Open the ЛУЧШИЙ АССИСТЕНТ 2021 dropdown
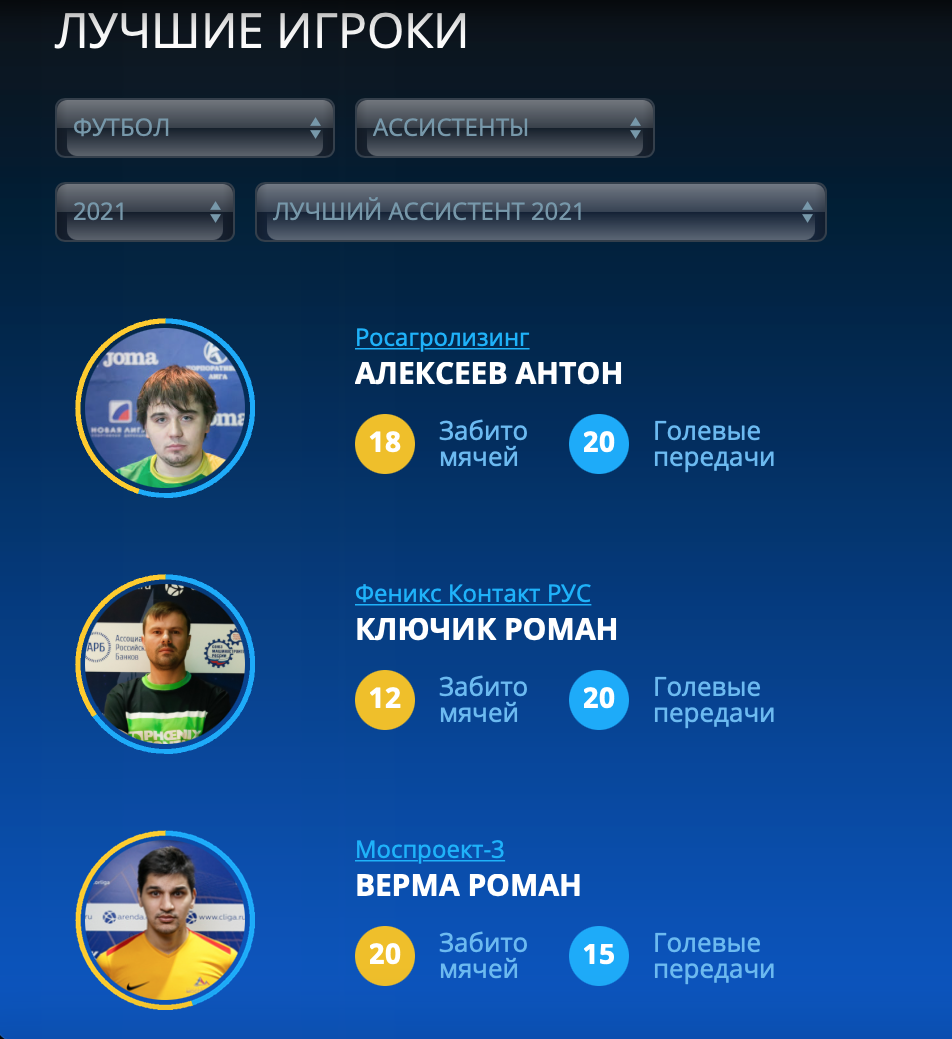Viewport: 952px width, 1039px height. [540, 212]
